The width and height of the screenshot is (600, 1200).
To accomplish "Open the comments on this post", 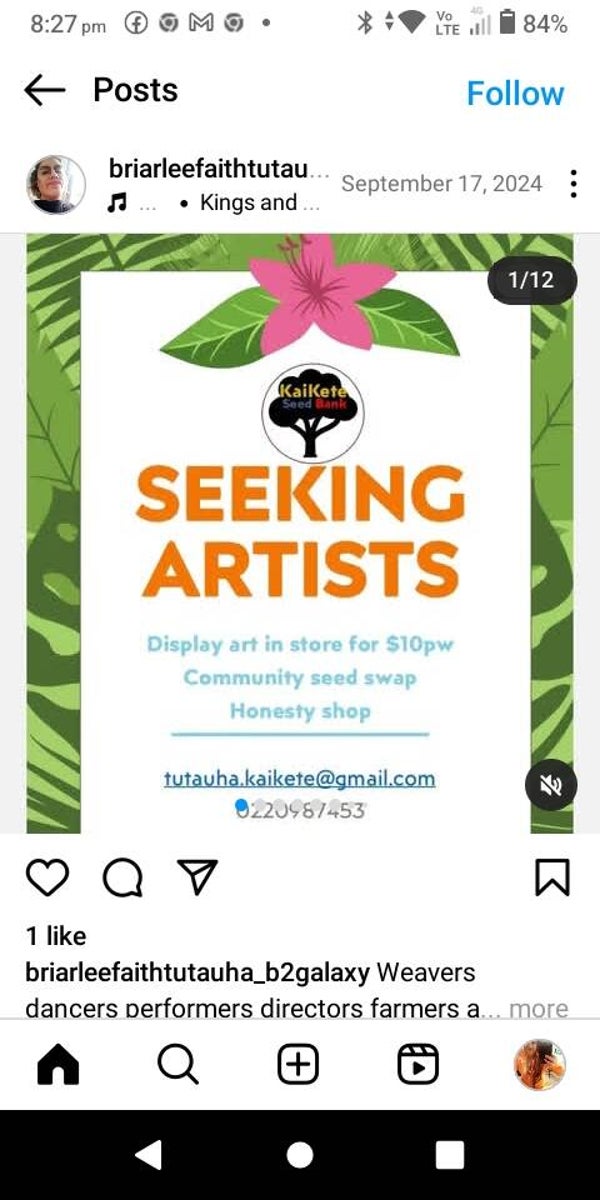I will 123,877.
